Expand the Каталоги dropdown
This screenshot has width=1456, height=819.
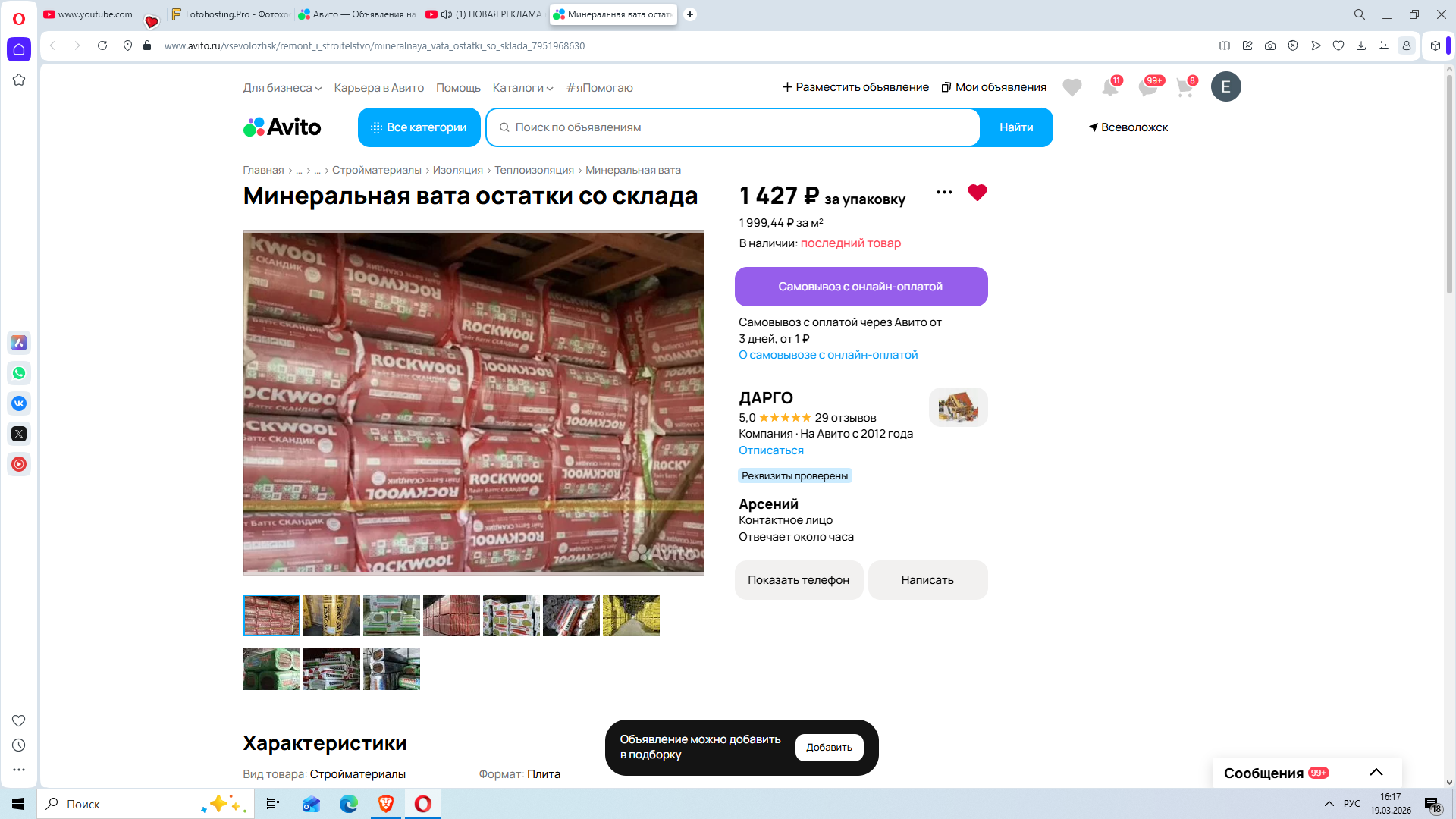click(522, 88)
